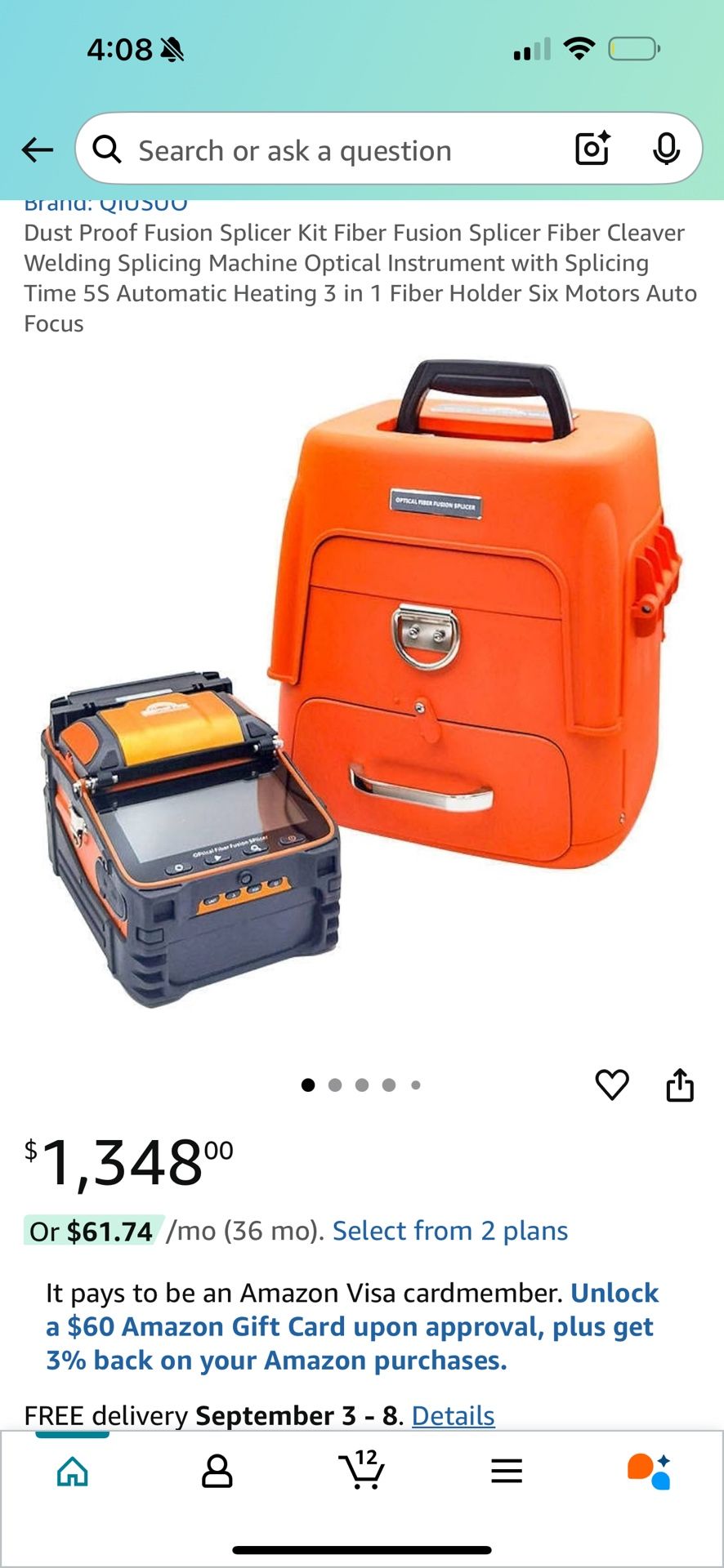Select from 2 payment plans

(x=449, y=1231)
